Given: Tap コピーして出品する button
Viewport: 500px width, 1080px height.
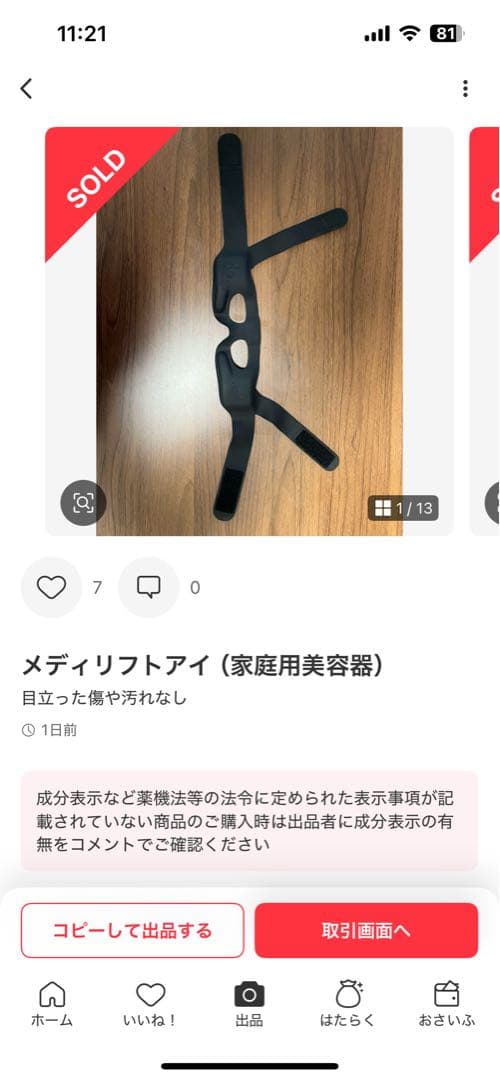Looking at the screenshot, I should coord(133,931).
